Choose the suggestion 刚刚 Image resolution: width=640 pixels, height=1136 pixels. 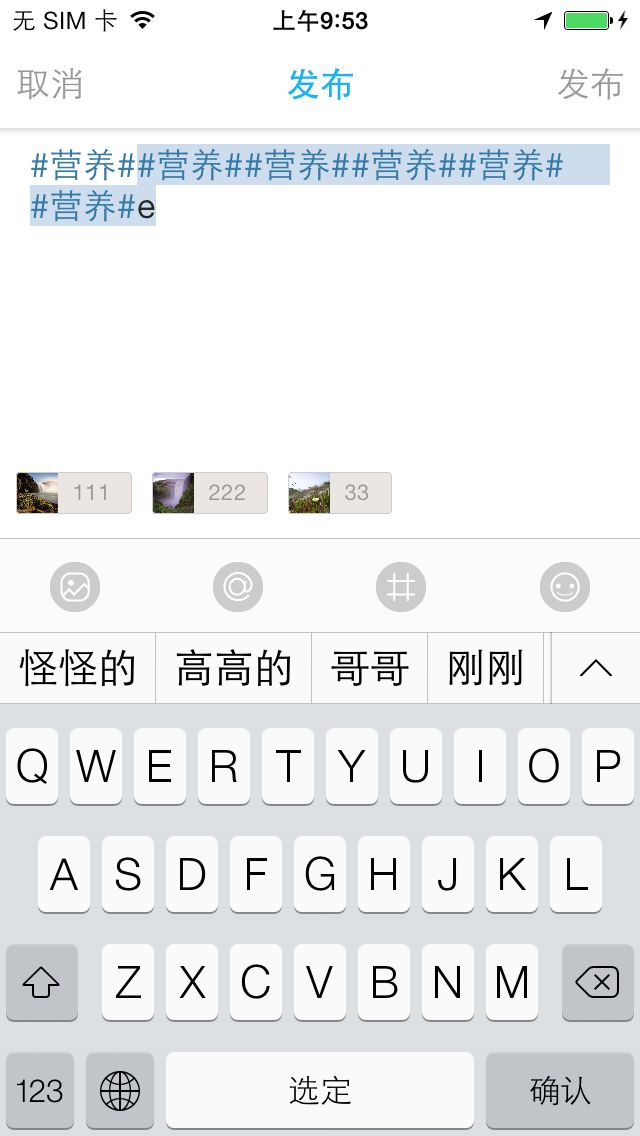[486, 668]
